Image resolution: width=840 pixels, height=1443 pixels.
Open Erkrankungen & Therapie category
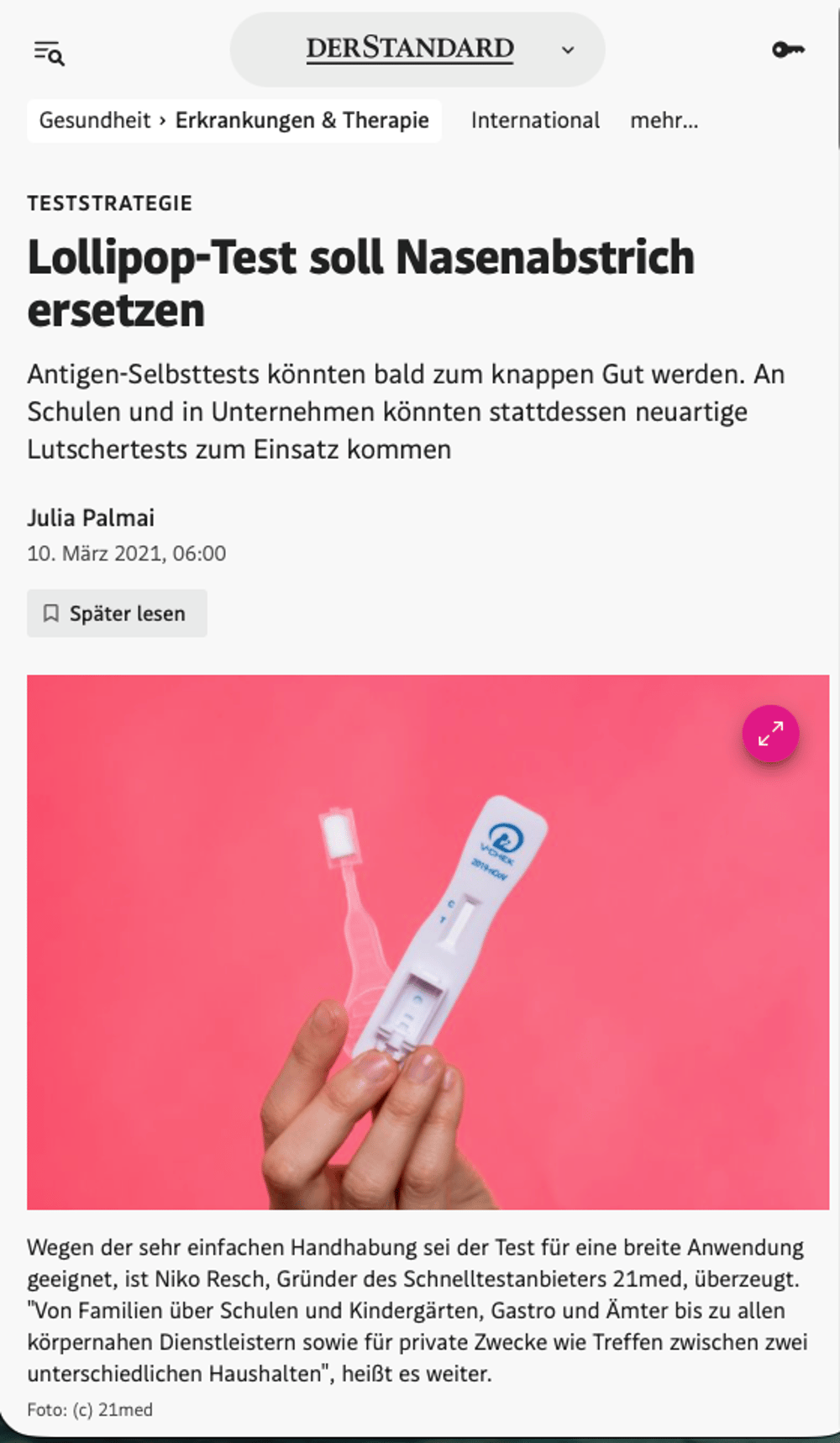[302, 120]
